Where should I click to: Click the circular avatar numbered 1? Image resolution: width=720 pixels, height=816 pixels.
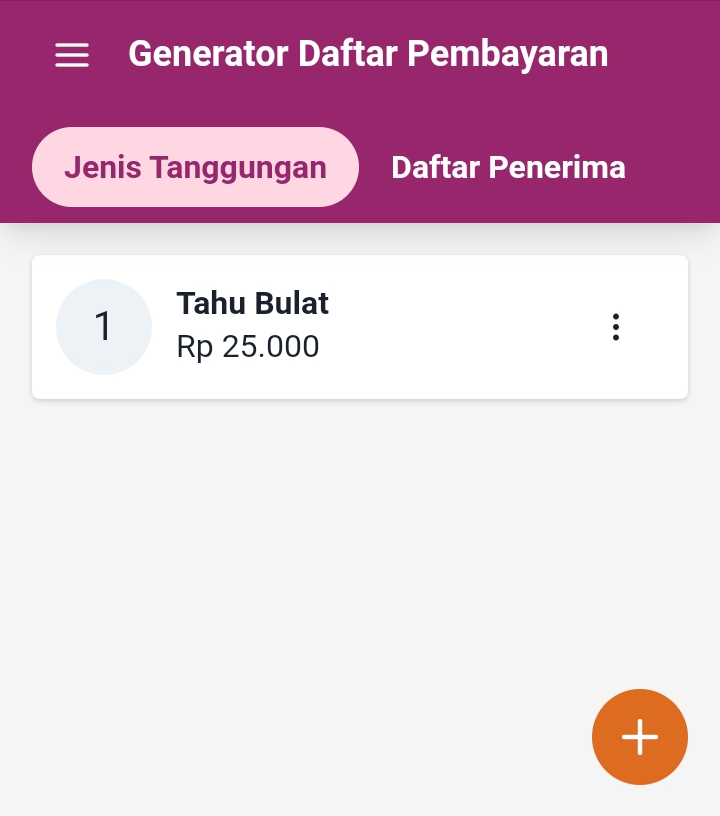point(104,327)
